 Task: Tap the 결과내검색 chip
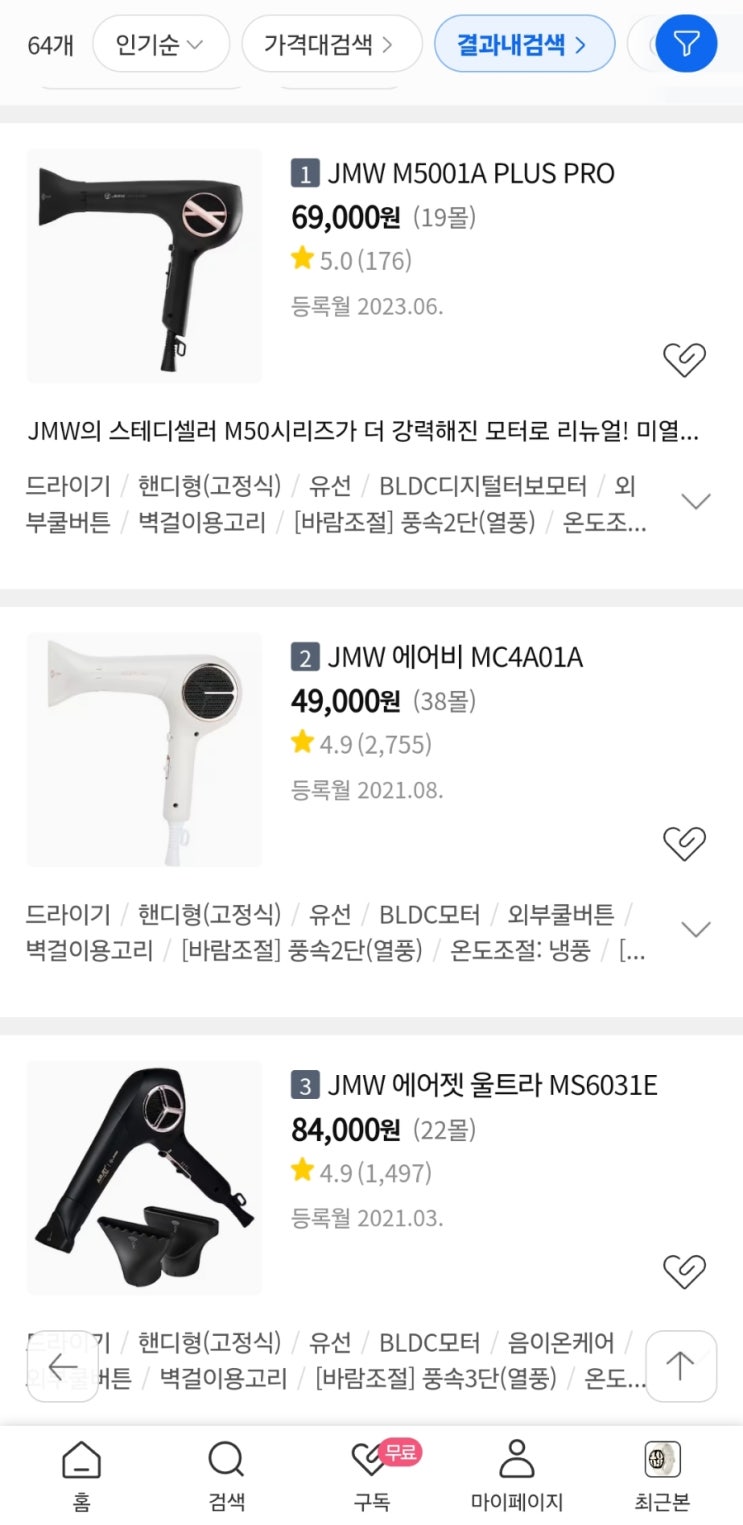523,44
